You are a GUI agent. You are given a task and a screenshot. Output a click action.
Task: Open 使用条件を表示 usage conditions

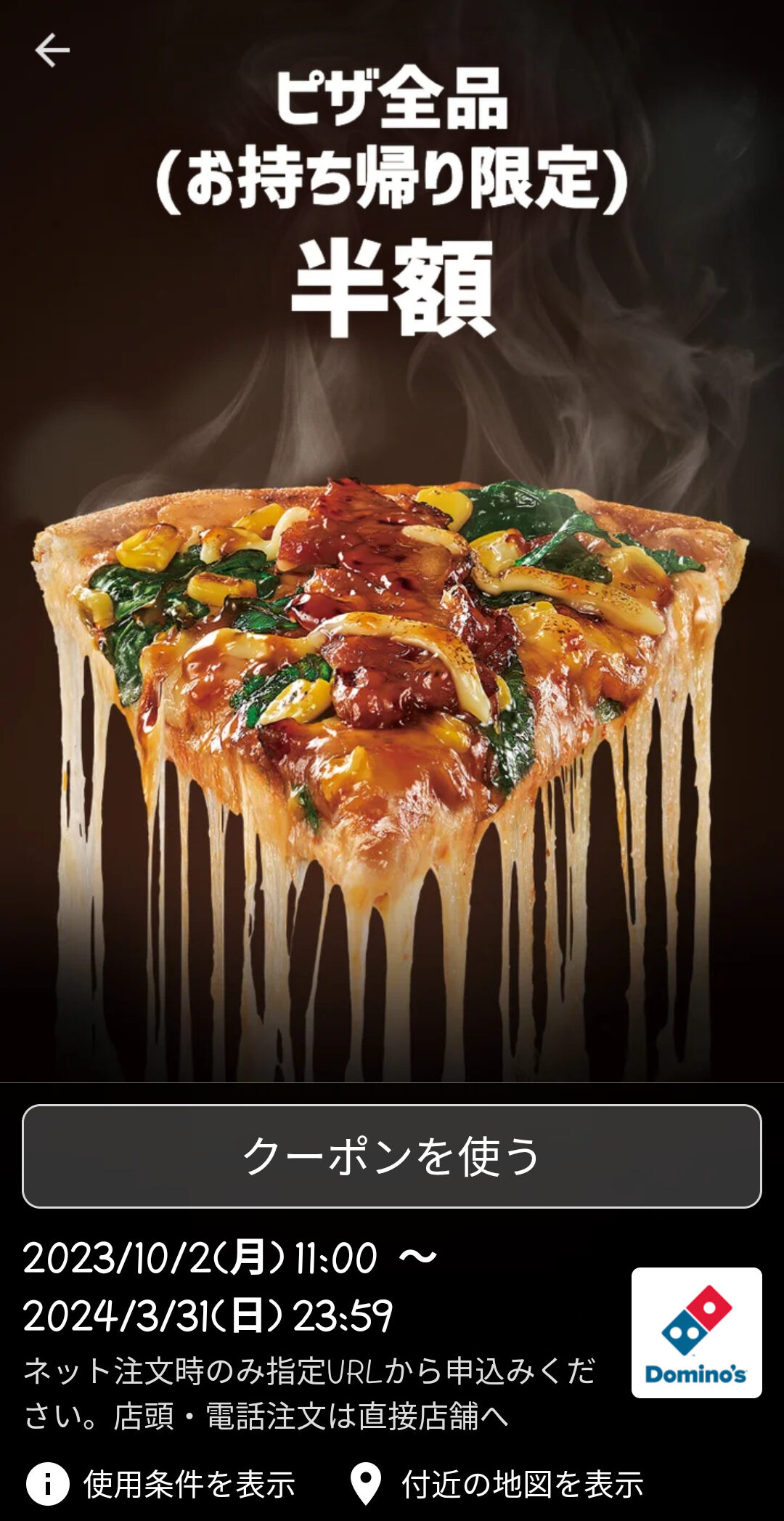161,1483
